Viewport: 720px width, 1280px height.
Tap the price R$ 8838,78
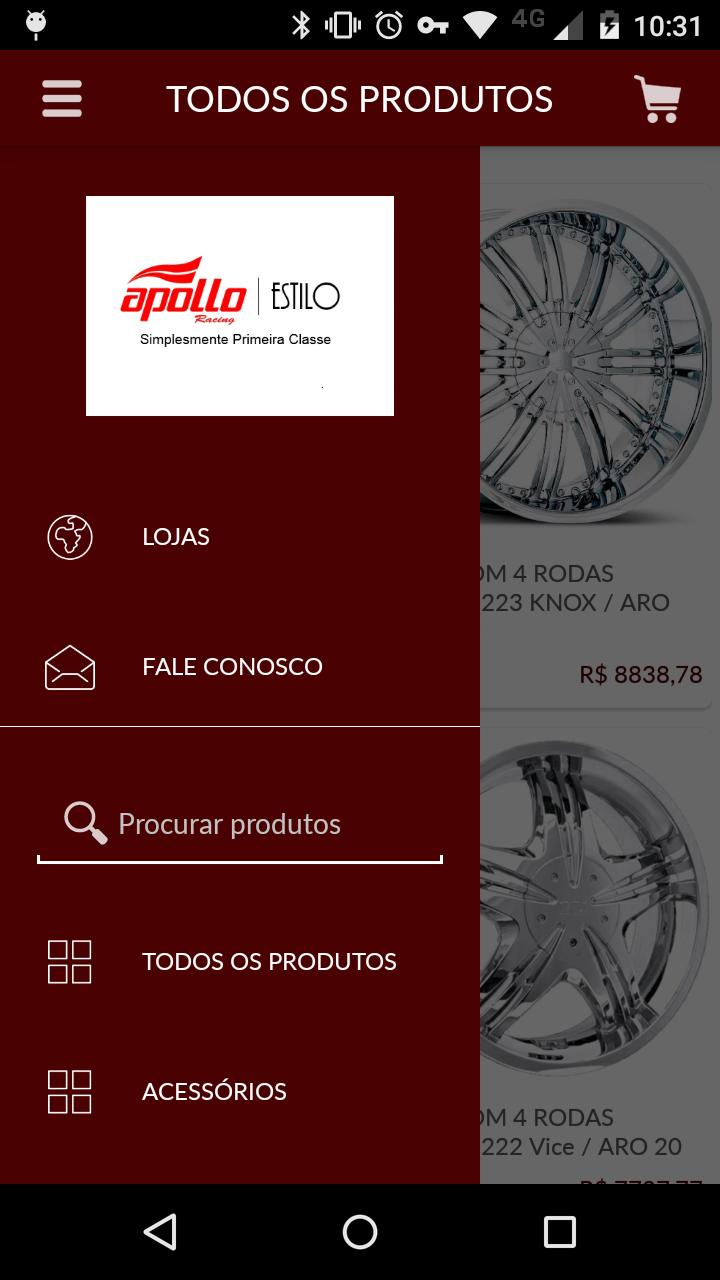(638, 674)
